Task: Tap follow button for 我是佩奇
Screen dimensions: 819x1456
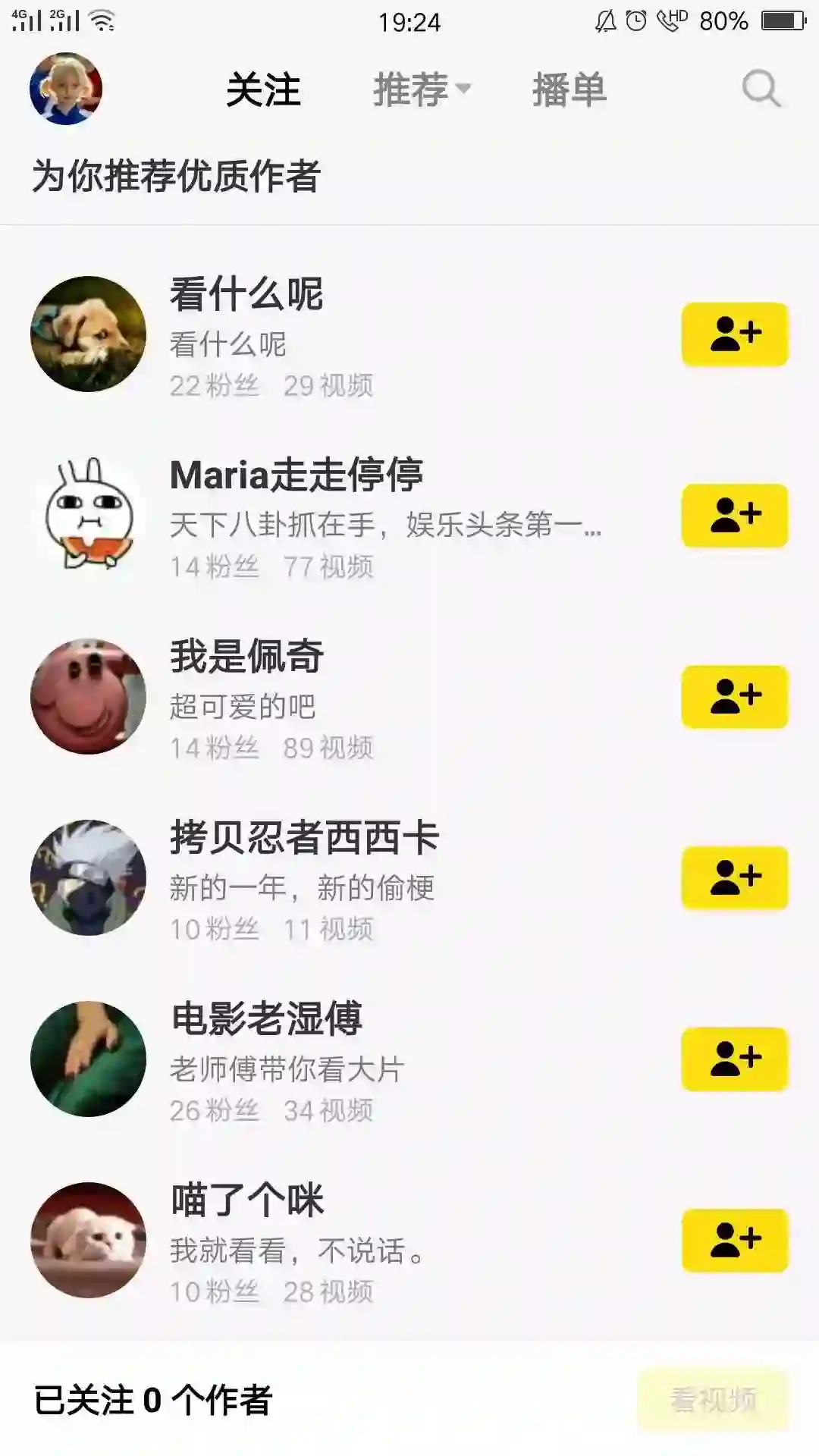Action: 734,697
